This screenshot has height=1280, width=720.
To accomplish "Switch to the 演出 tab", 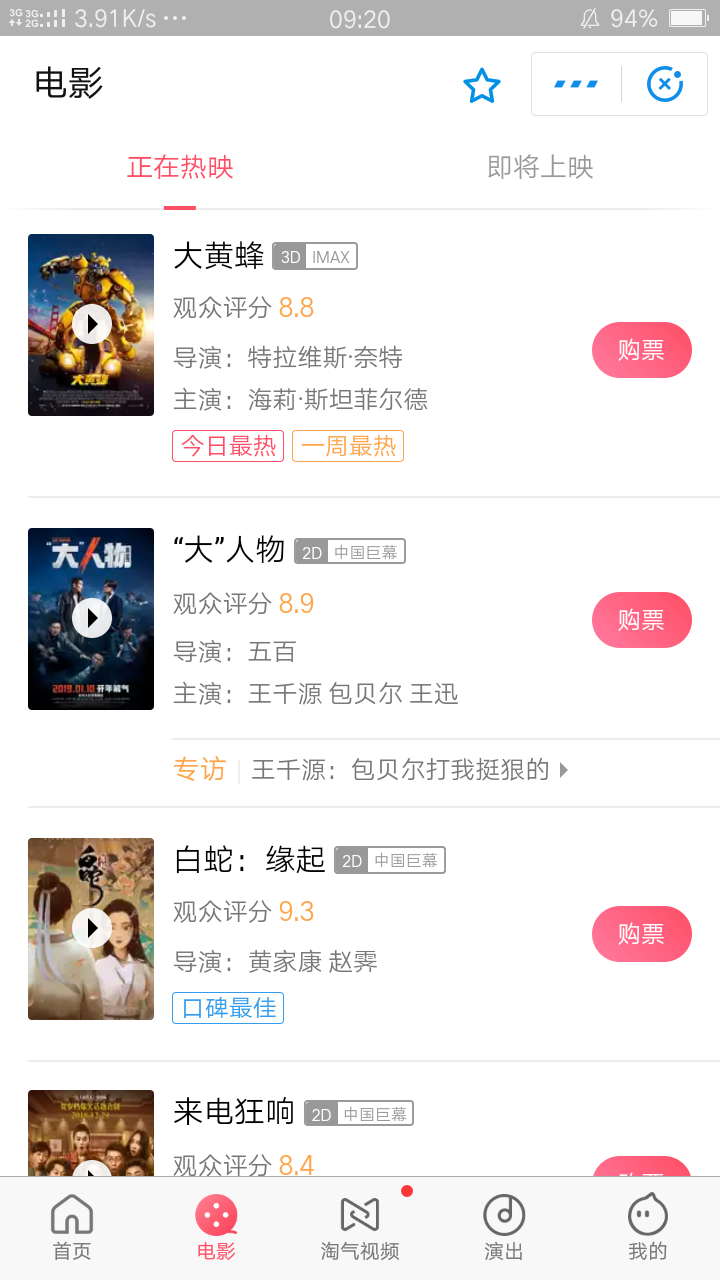I will point(504,1228).
